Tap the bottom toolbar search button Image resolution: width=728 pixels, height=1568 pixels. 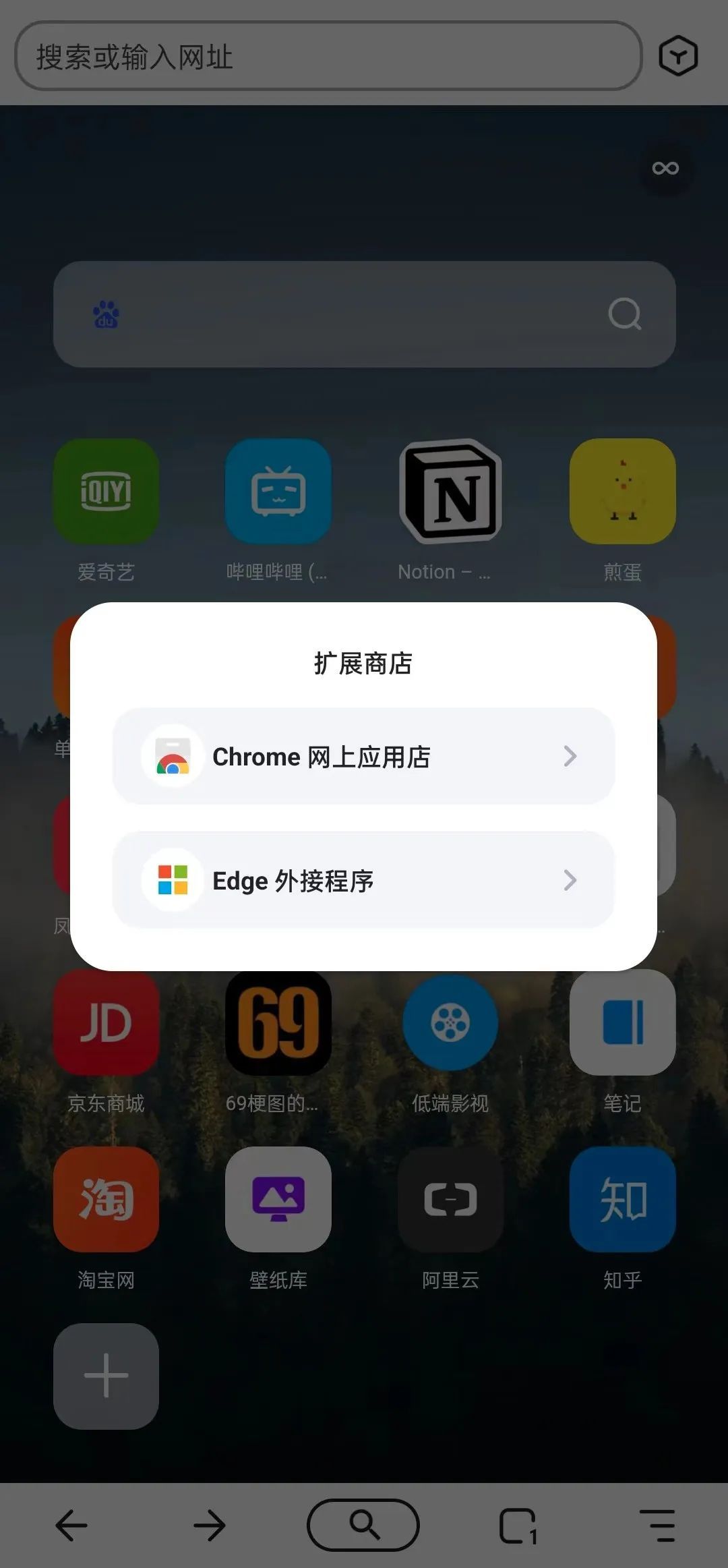coord(363,1525)
